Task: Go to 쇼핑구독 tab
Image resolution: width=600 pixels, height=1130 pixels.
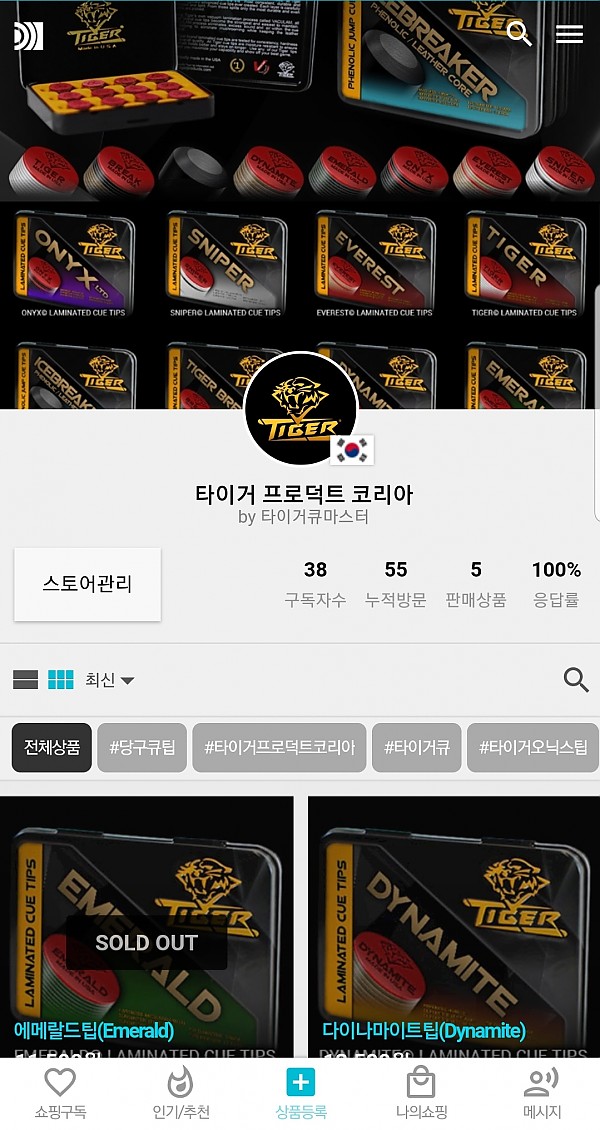Action: point(60,1093)
